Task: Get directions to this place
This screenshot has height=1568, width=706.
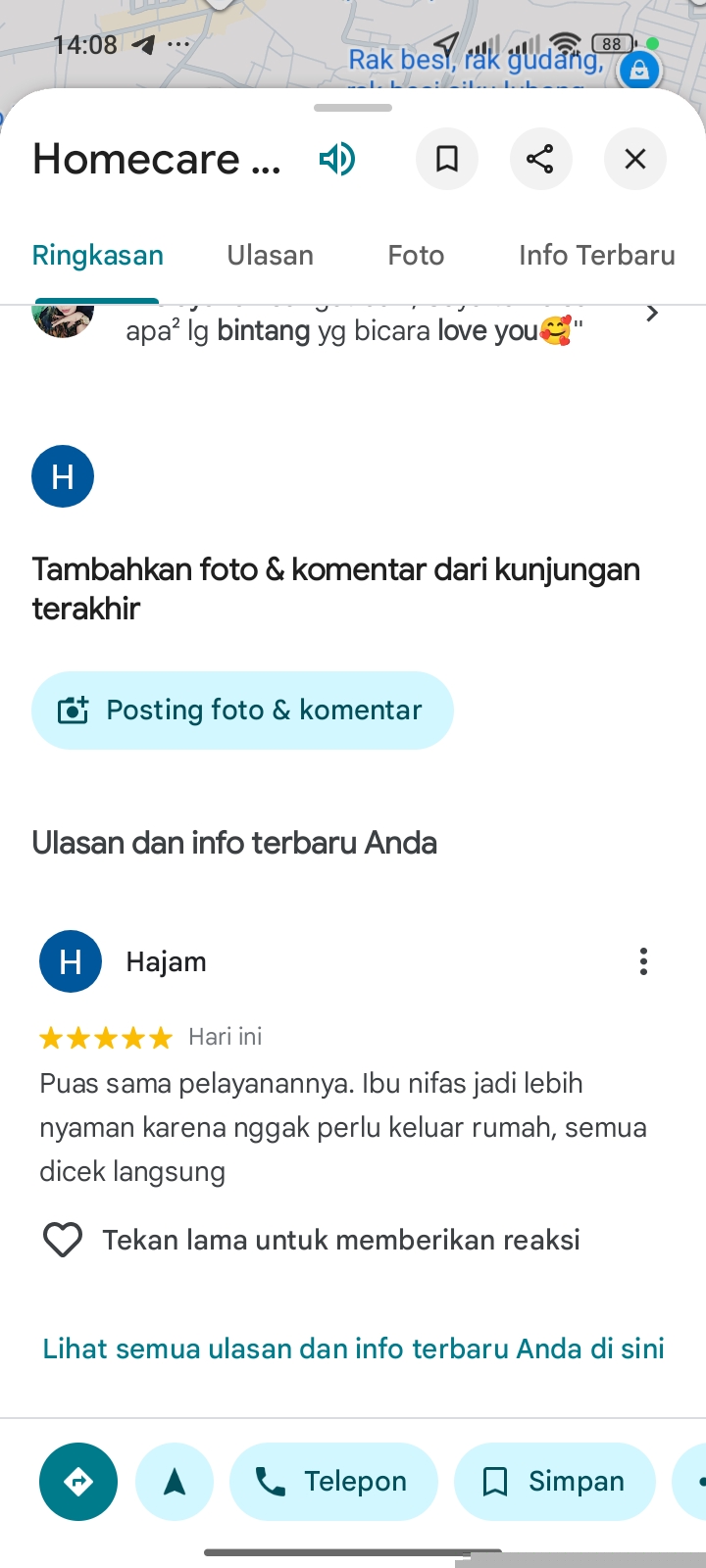Action: (78, 1482)
